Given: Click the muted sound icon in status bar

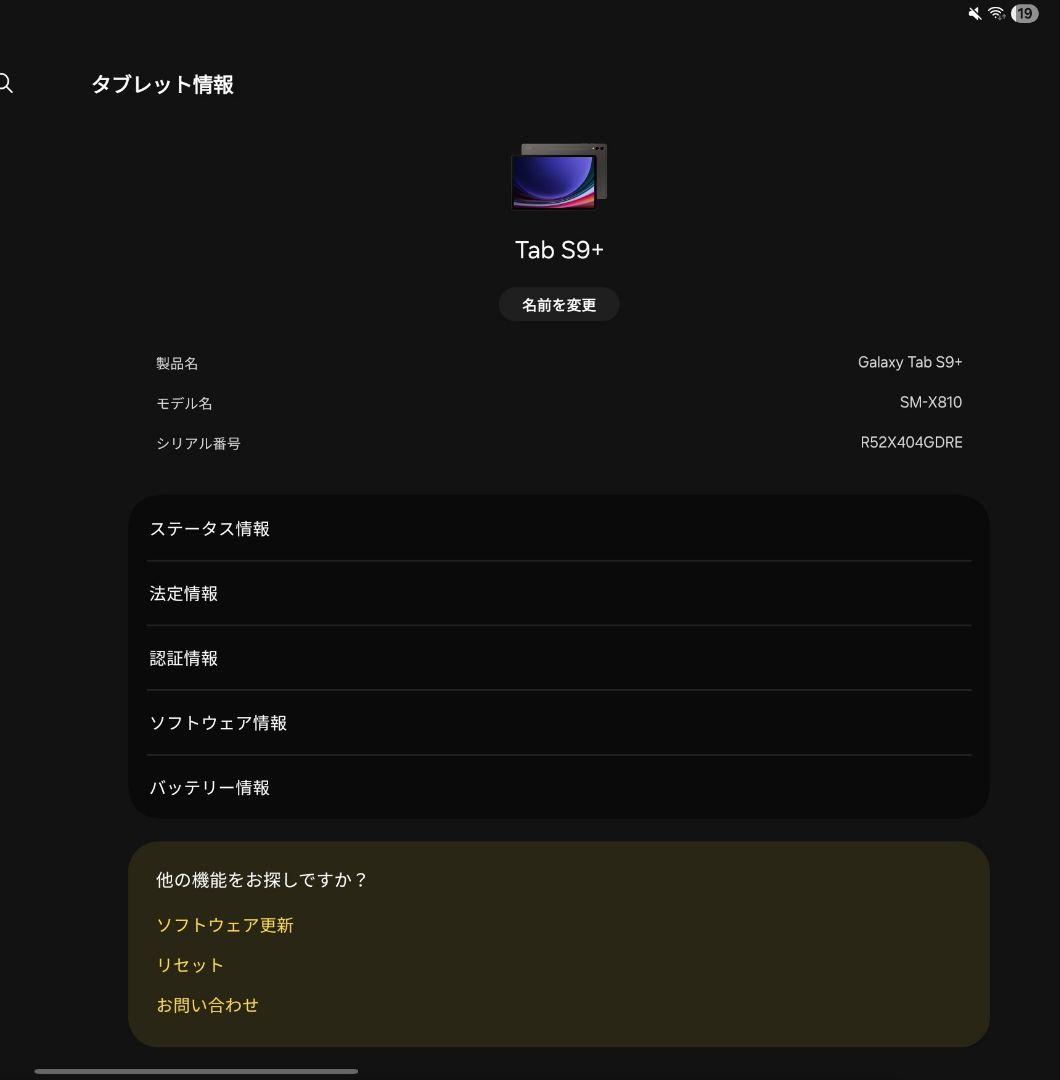Looking at the screenshot, I should tap(971, 14).
